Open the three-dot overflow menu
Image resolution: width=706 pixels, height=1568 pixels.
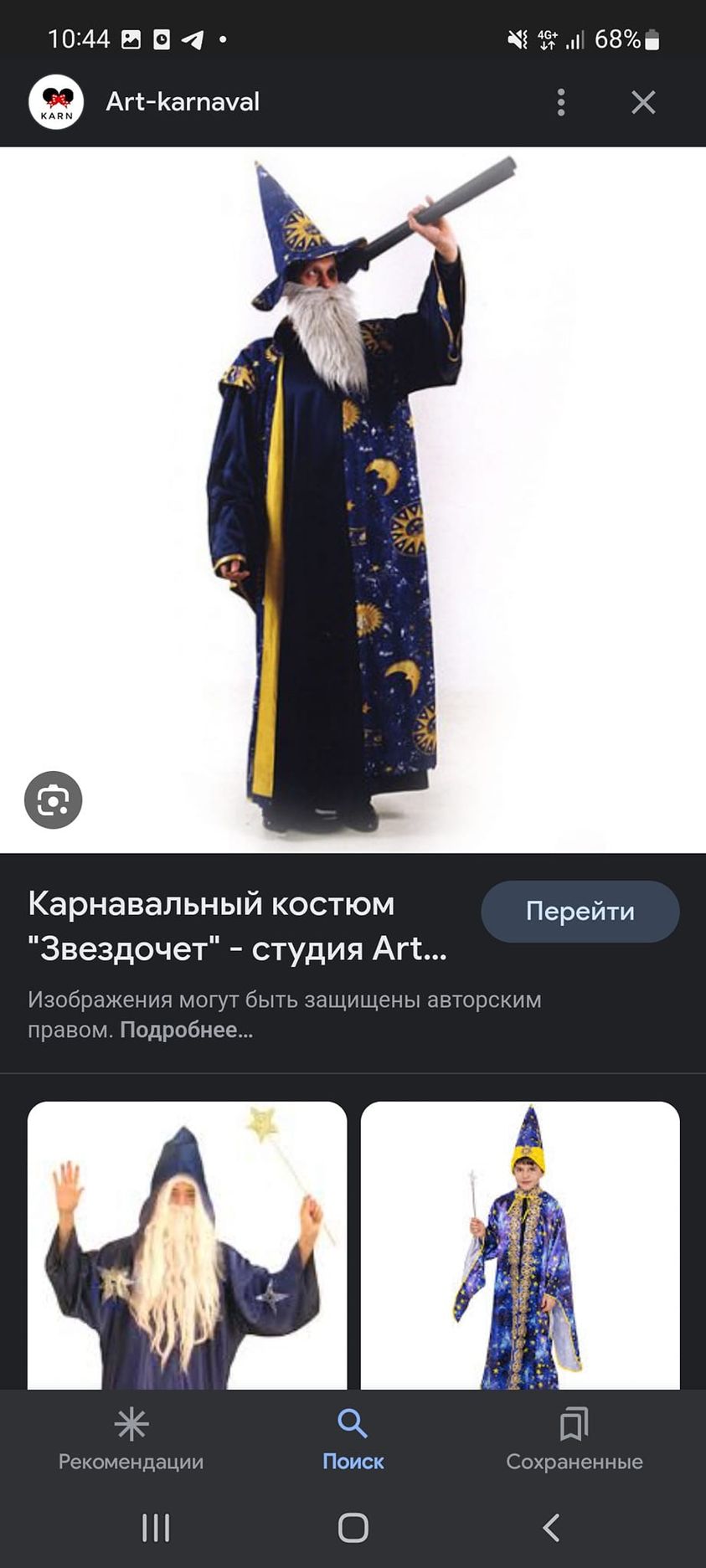click(561, 102)
